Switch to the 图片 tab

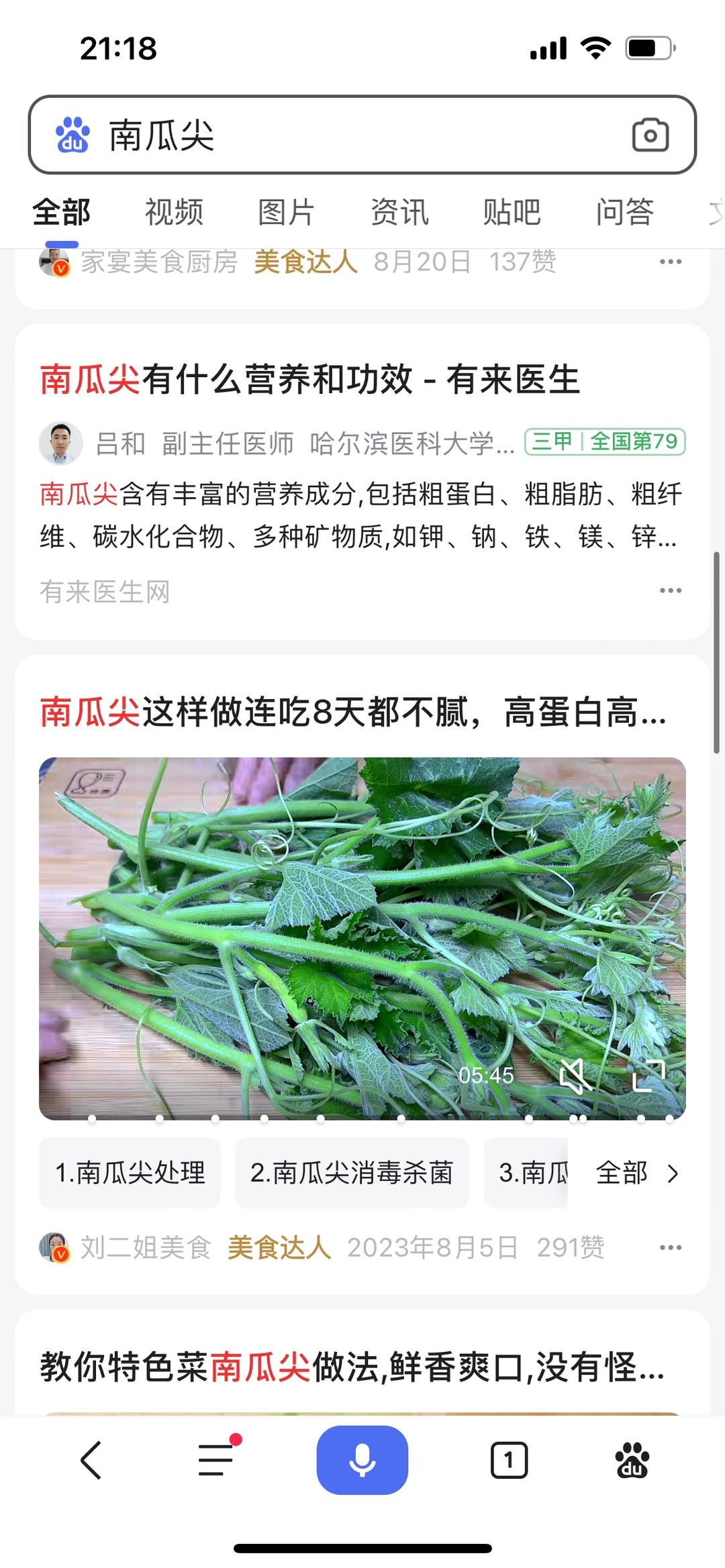[287, 213]
